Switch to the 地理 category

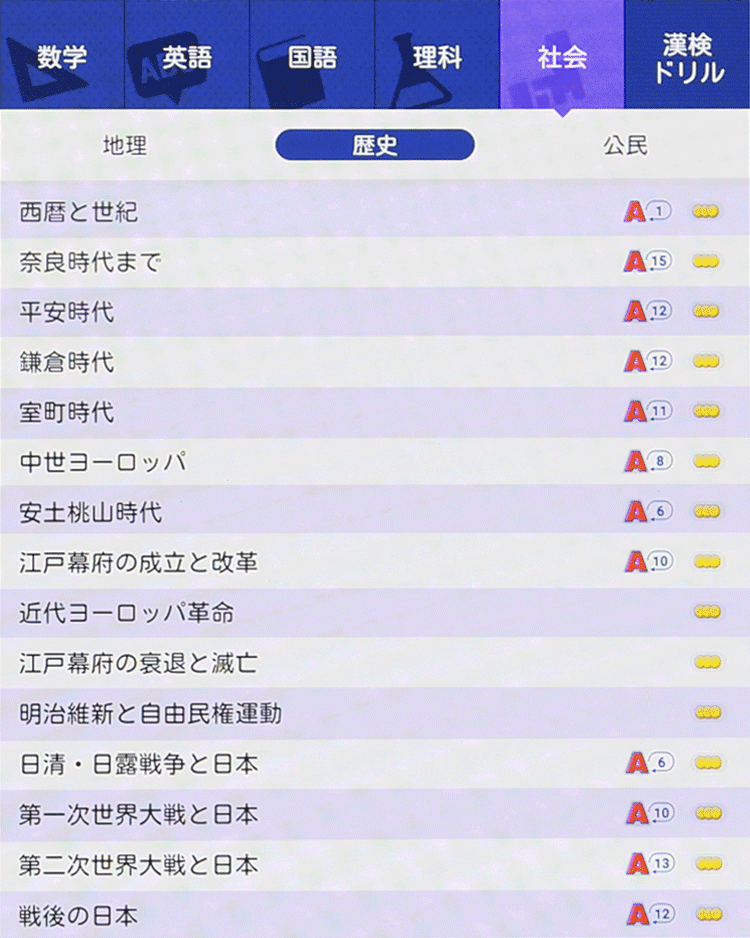pyautogui.click(x=125, y=146)
